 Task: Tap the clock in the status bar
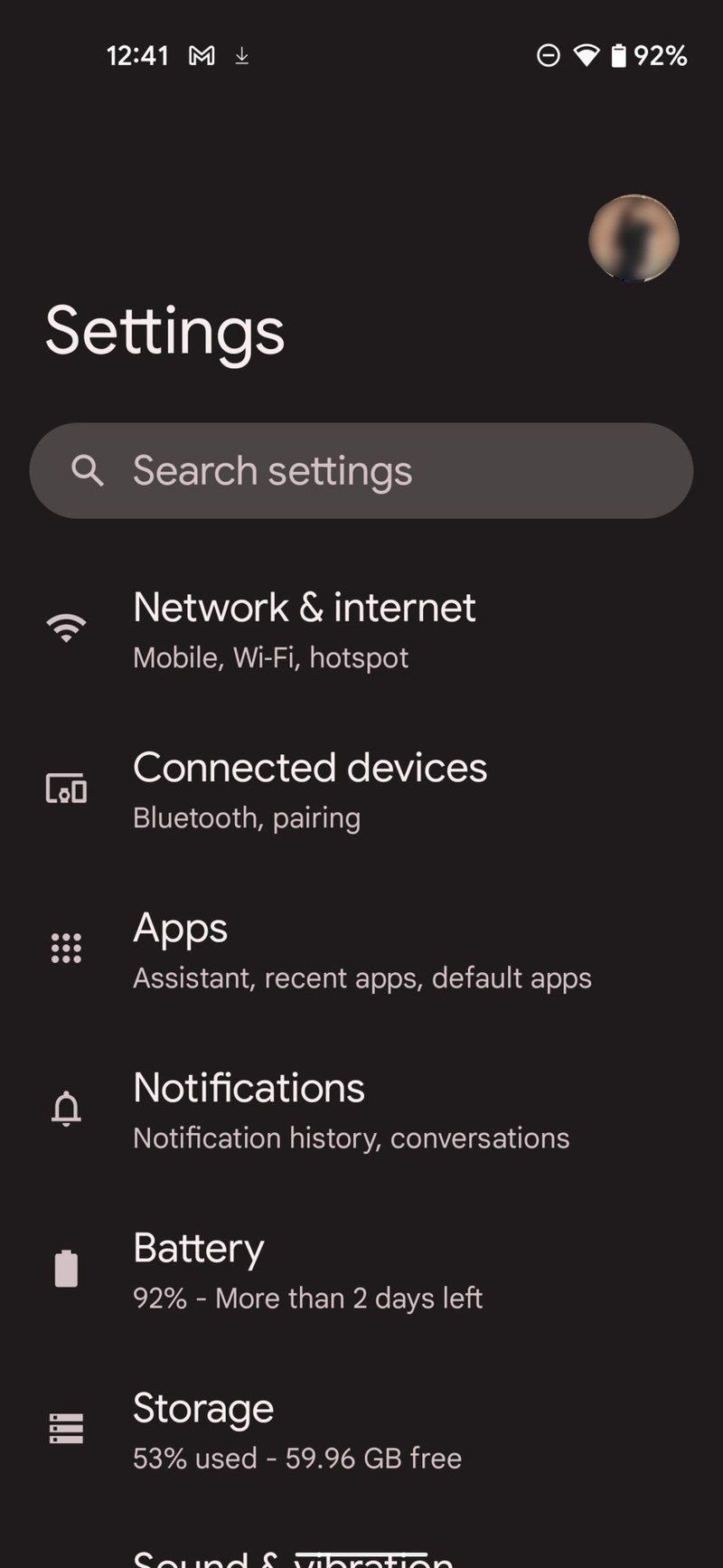click(x=140, y=54)
